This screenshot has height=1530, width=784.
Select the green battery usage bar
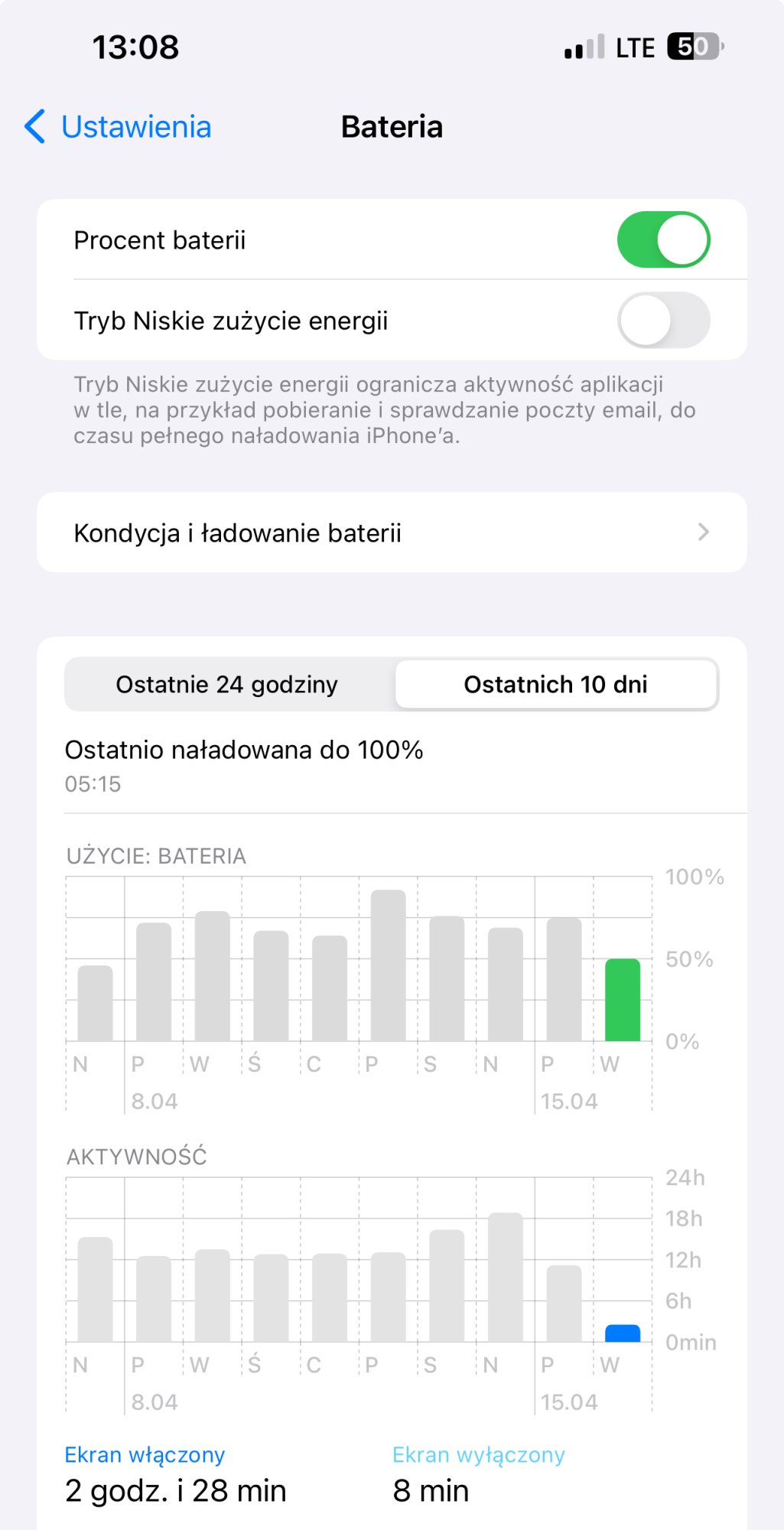[x=622, y=1000]
